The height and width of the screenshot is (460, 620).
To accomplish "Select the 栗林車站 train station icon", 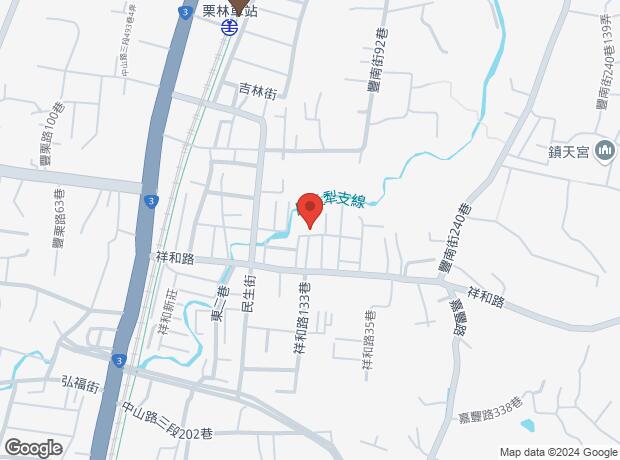I will tap(229, 28).
